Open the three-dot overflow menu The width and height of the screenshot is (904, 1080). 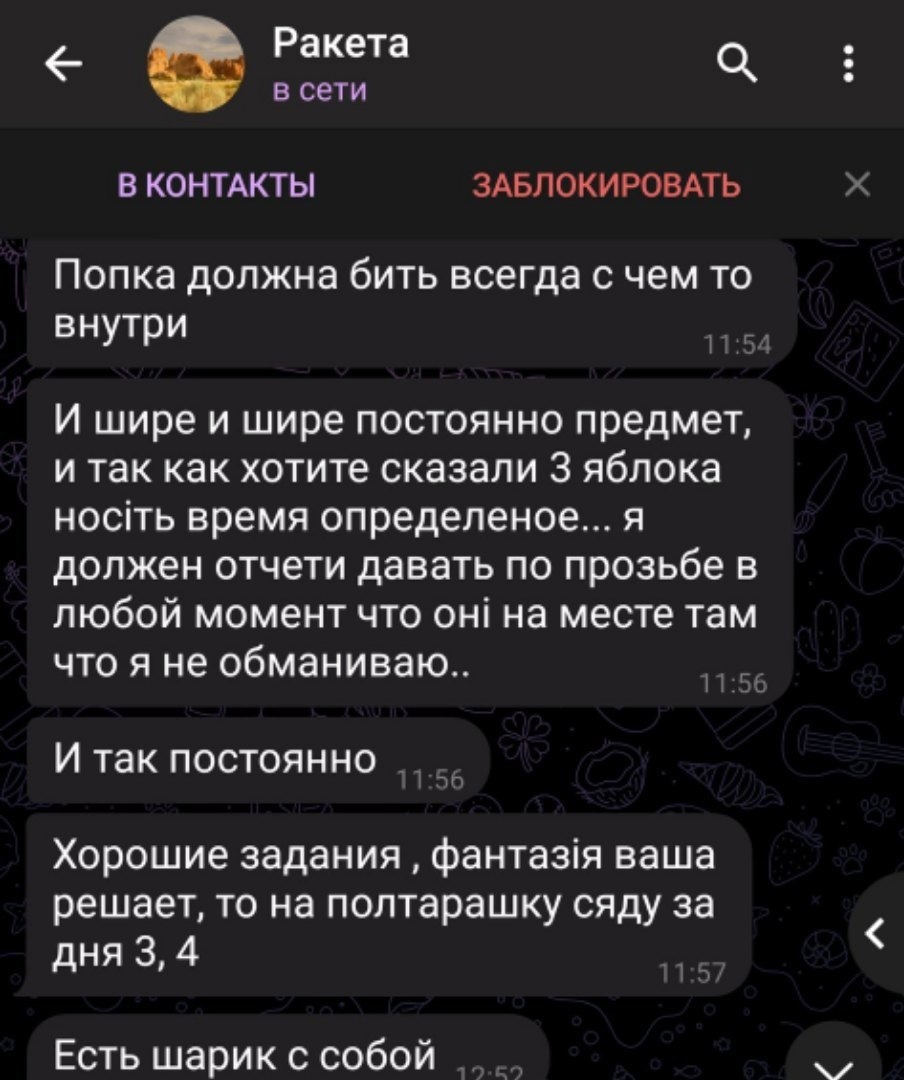point(848,66)
